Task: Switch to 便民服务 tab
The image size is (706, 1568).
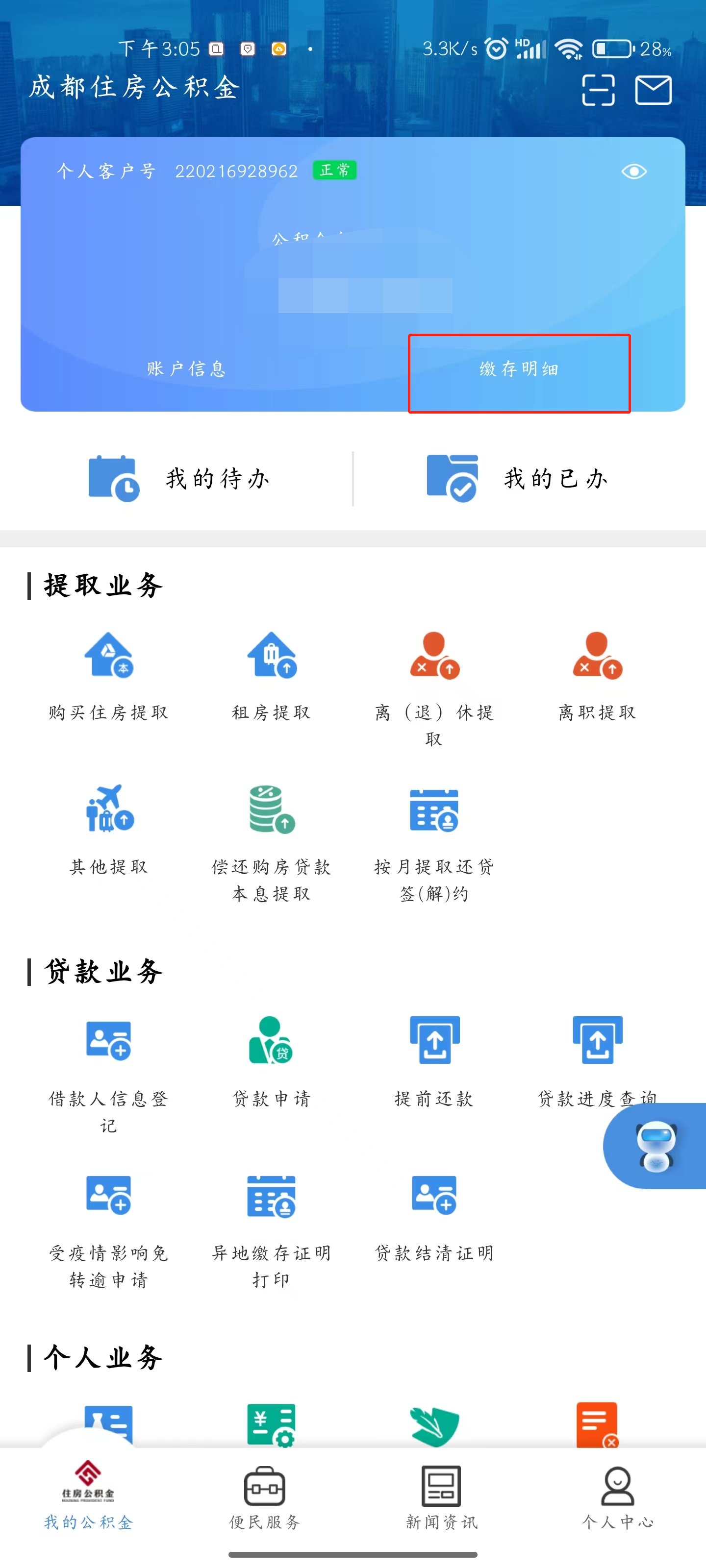Action: [x=264, y=1498]
